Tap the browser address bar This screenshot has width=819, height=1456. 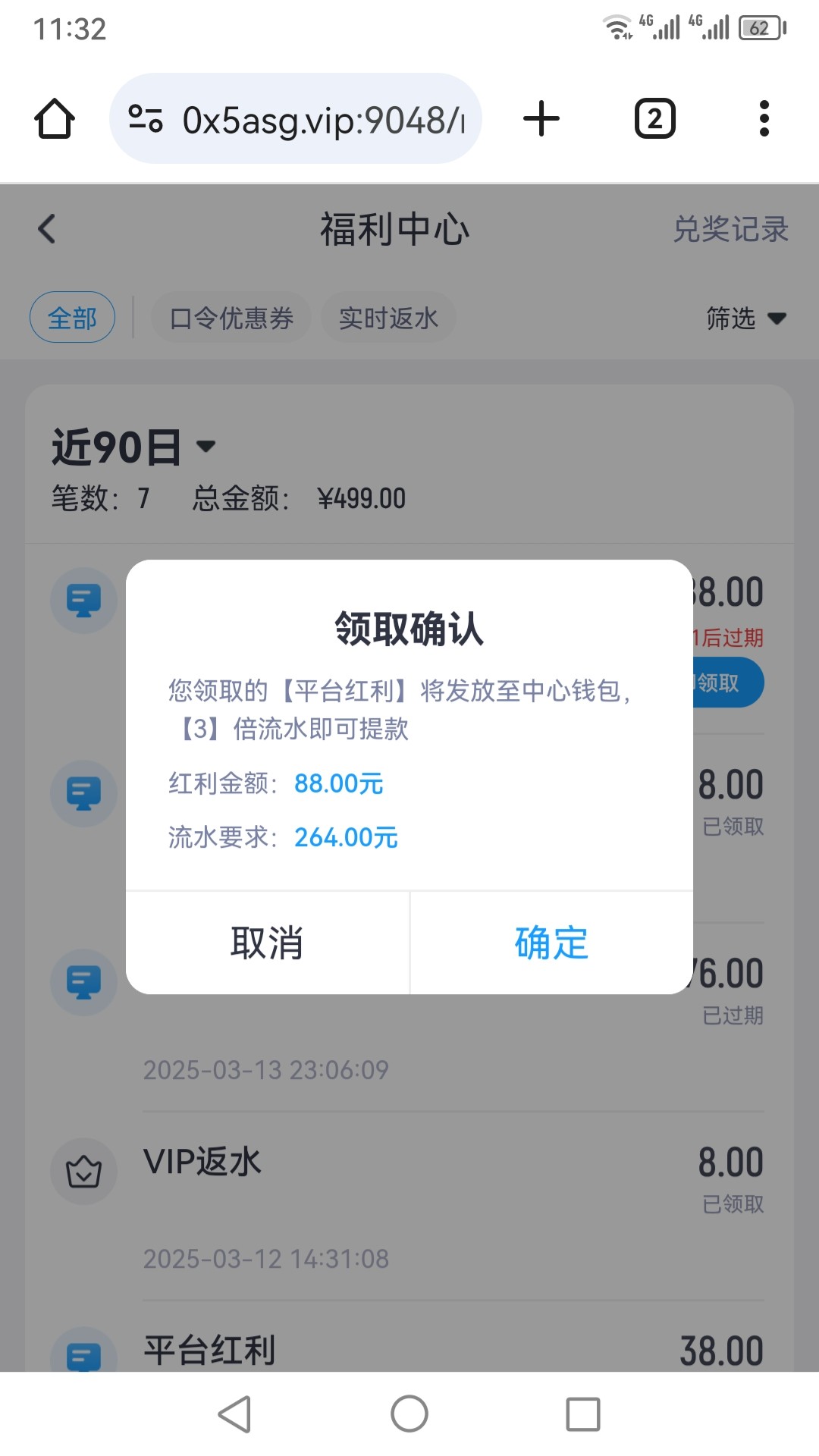tap(296, 119)
